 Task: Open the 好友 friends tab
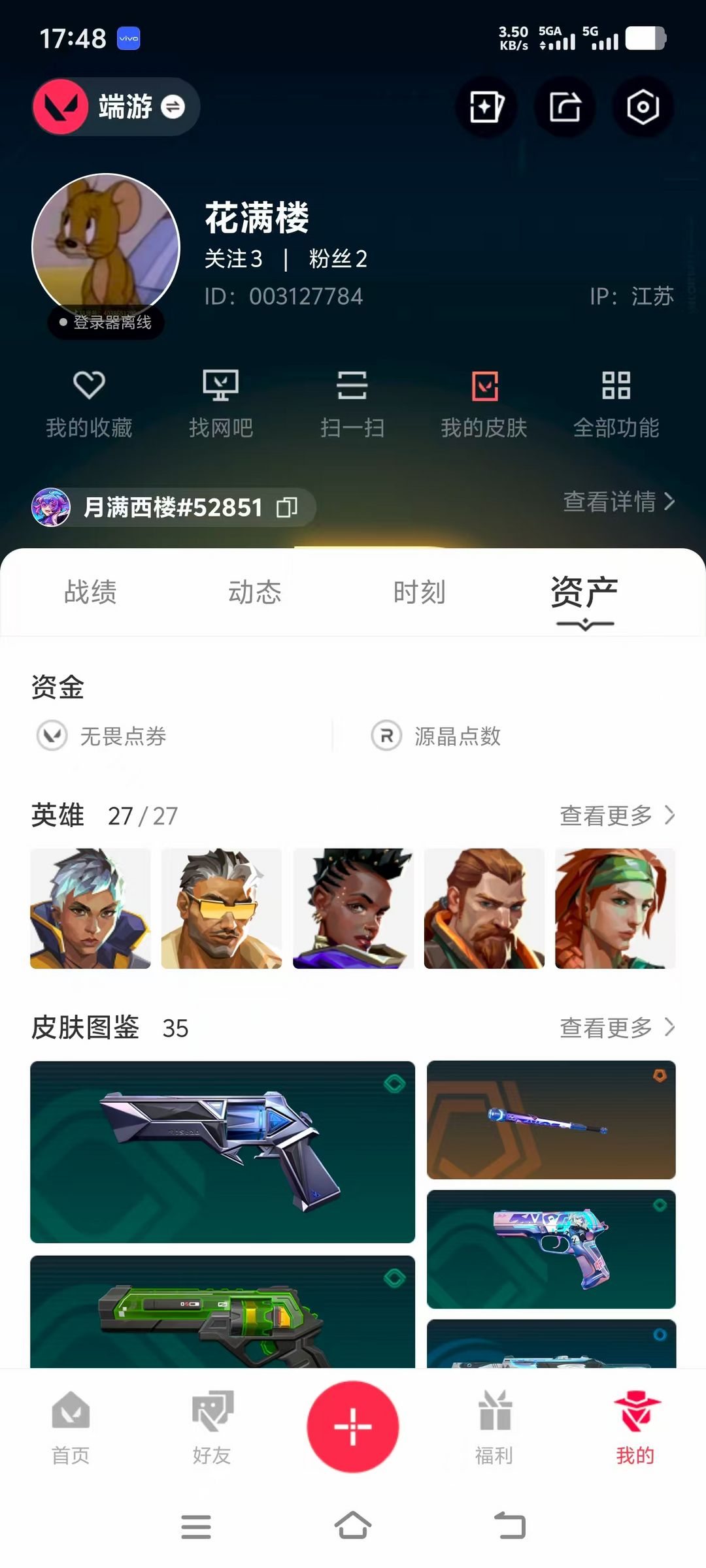point(212,1429)
